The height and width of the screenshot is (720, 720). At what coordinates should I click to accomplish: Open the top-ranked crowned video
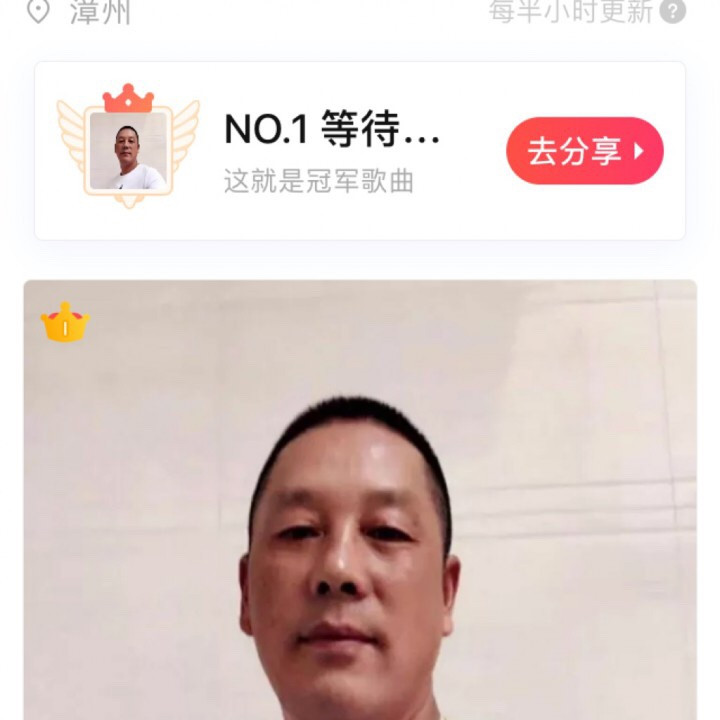pyautogui.click(x=360, y=500)
